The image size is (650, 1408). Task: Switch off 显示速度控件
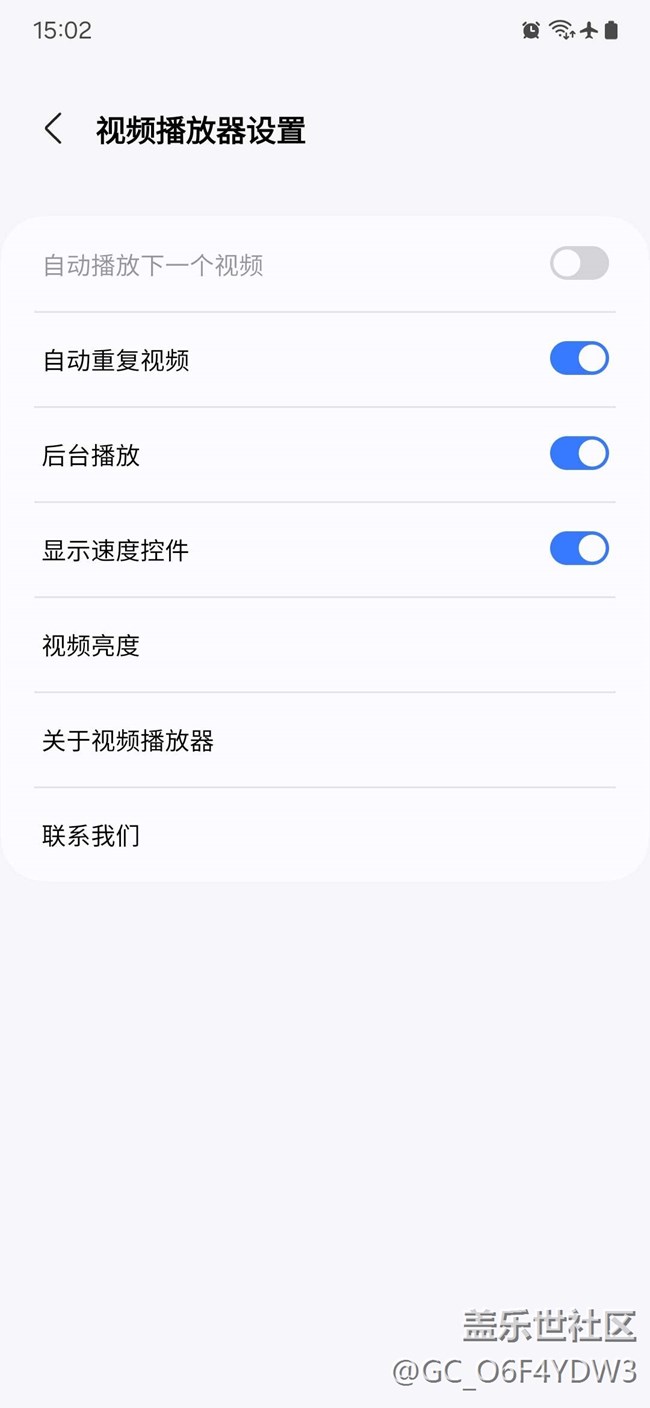(x=579, y=549)
